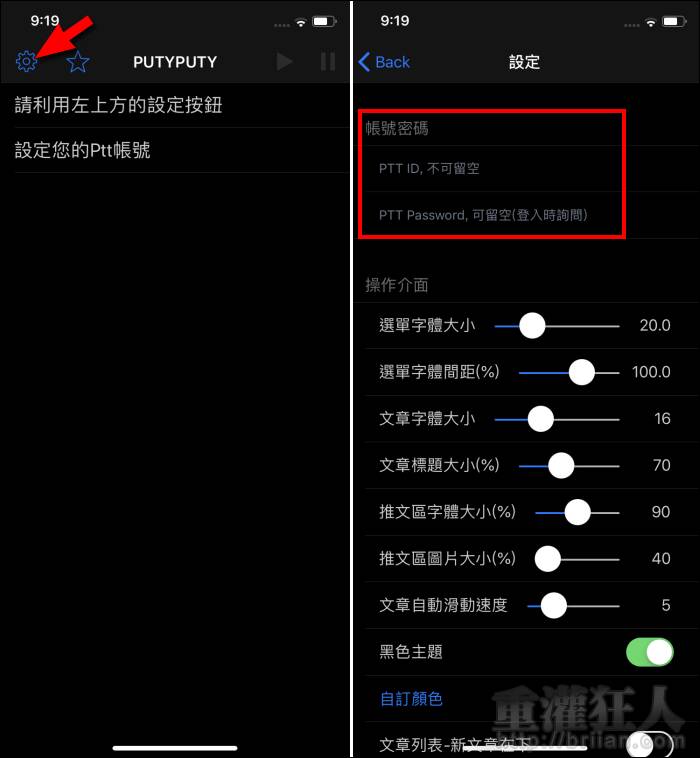Disable the 黑色主題 toggle
This screenshot has width=700, height=758.
(650, 652)
